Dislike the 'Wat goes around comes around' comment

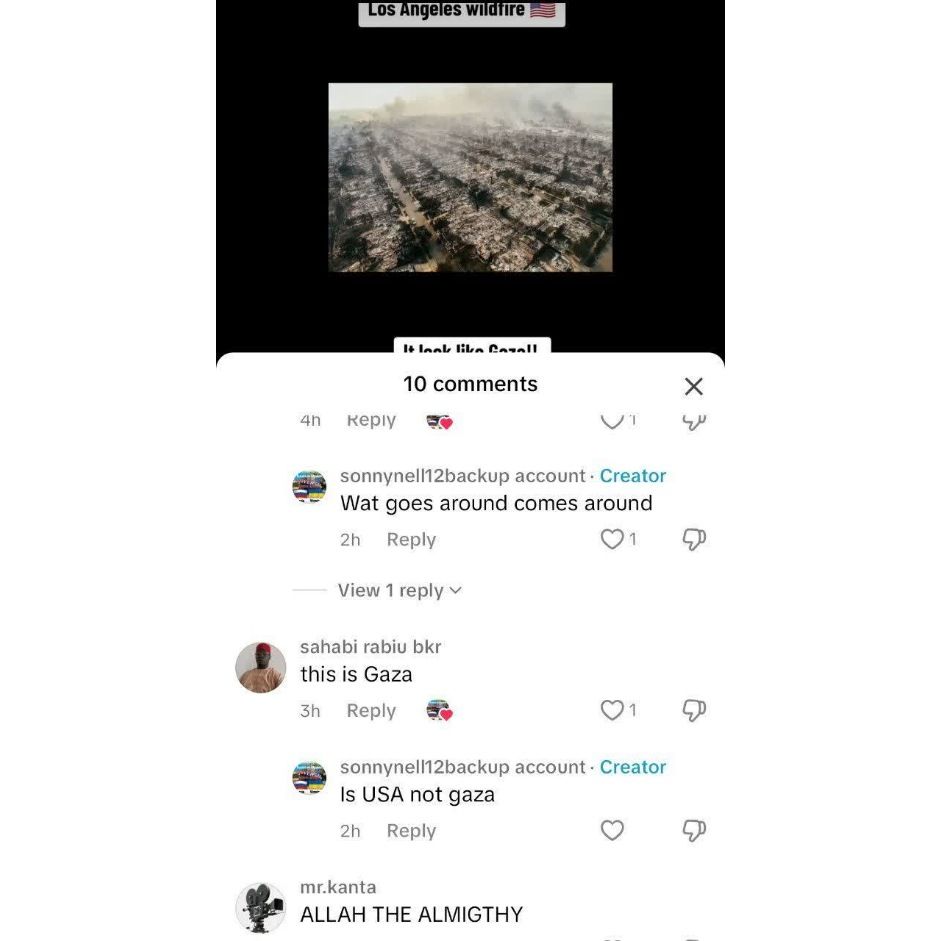click(x=694, y=539)
